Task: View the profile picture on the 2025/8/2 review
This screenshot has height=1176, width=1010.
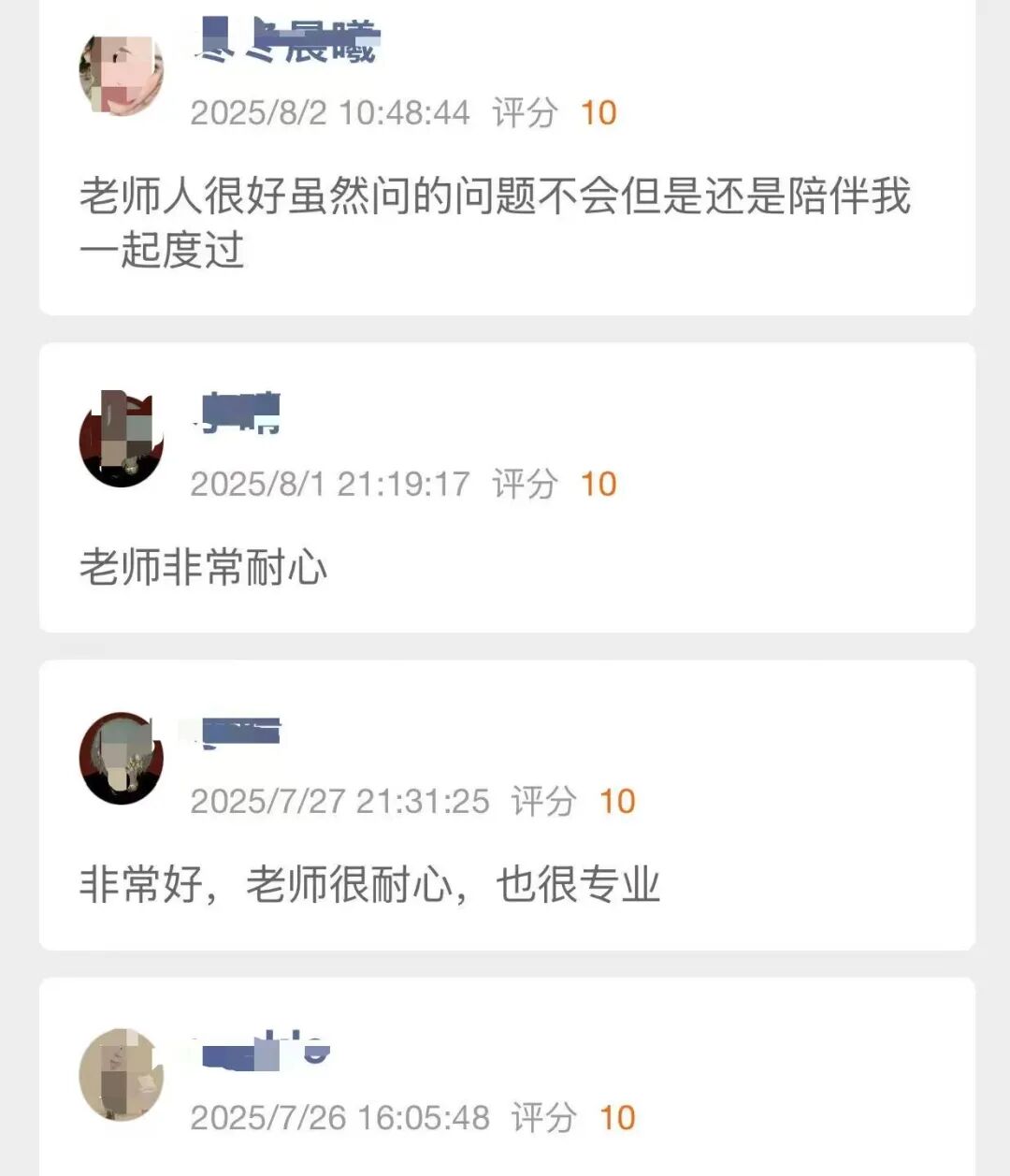Action: (122, 74)
